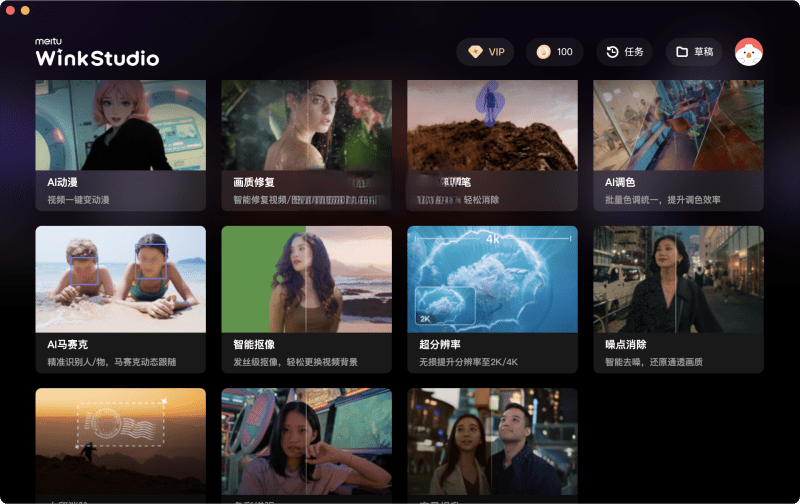The height and width of the screenshot is (504, 800).
Task: Open the 任务 task list
Action: coord(625,52)
